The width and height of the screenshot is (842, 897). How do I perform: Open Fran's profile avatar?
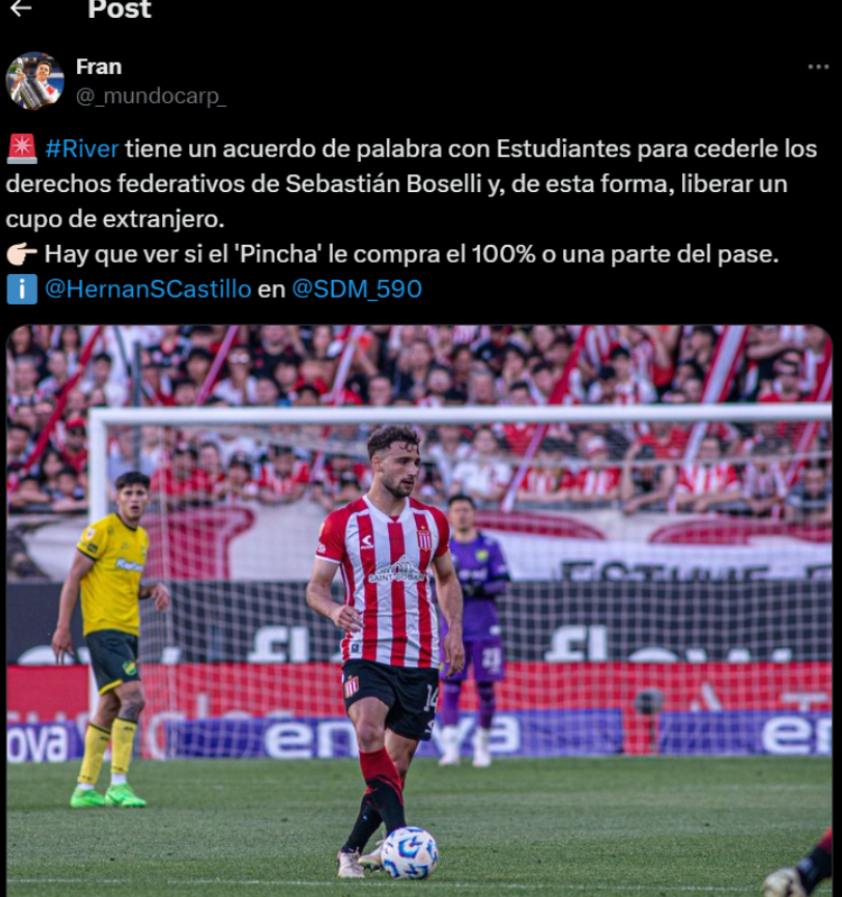pos(34,81)
